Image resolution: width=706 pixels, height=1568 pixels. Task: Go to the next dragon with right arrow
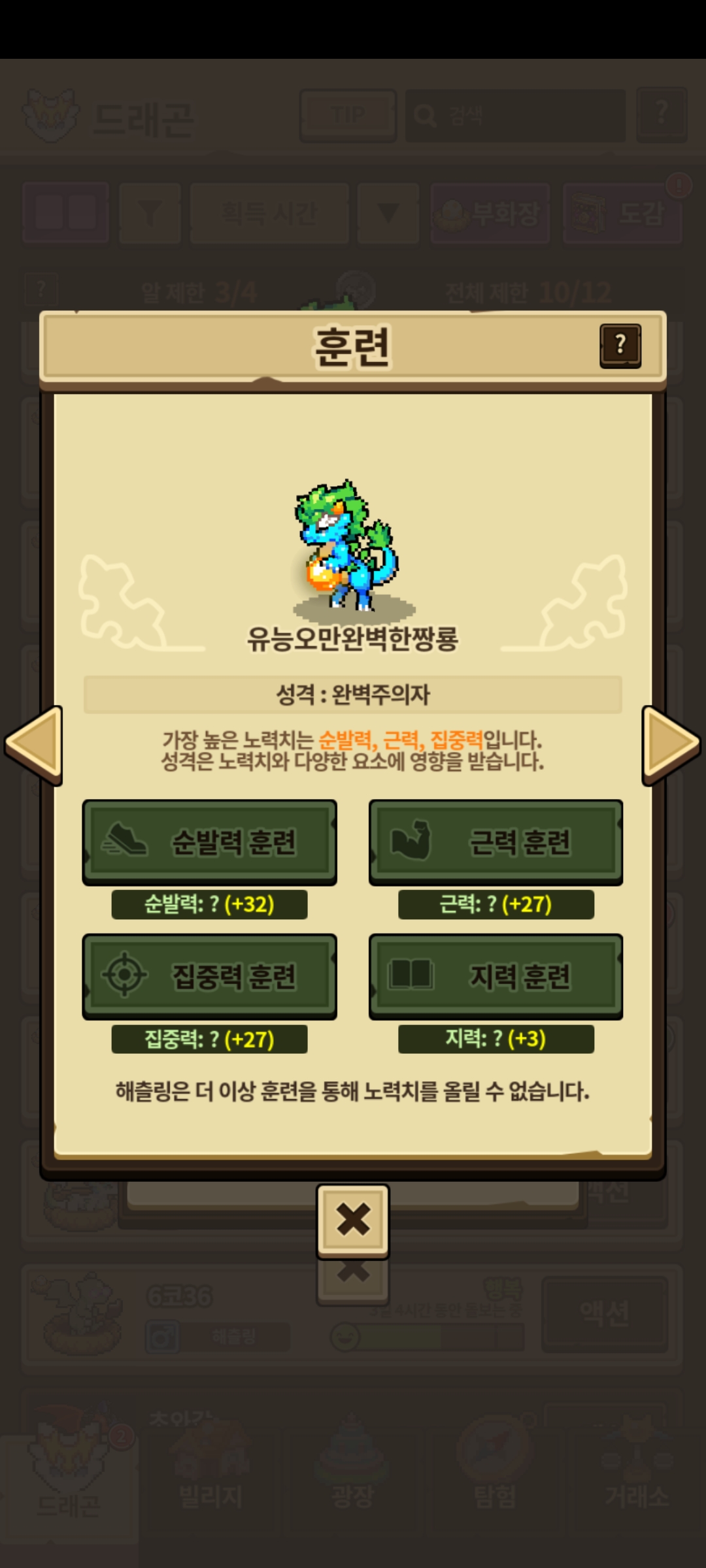[x=671, y=745]
